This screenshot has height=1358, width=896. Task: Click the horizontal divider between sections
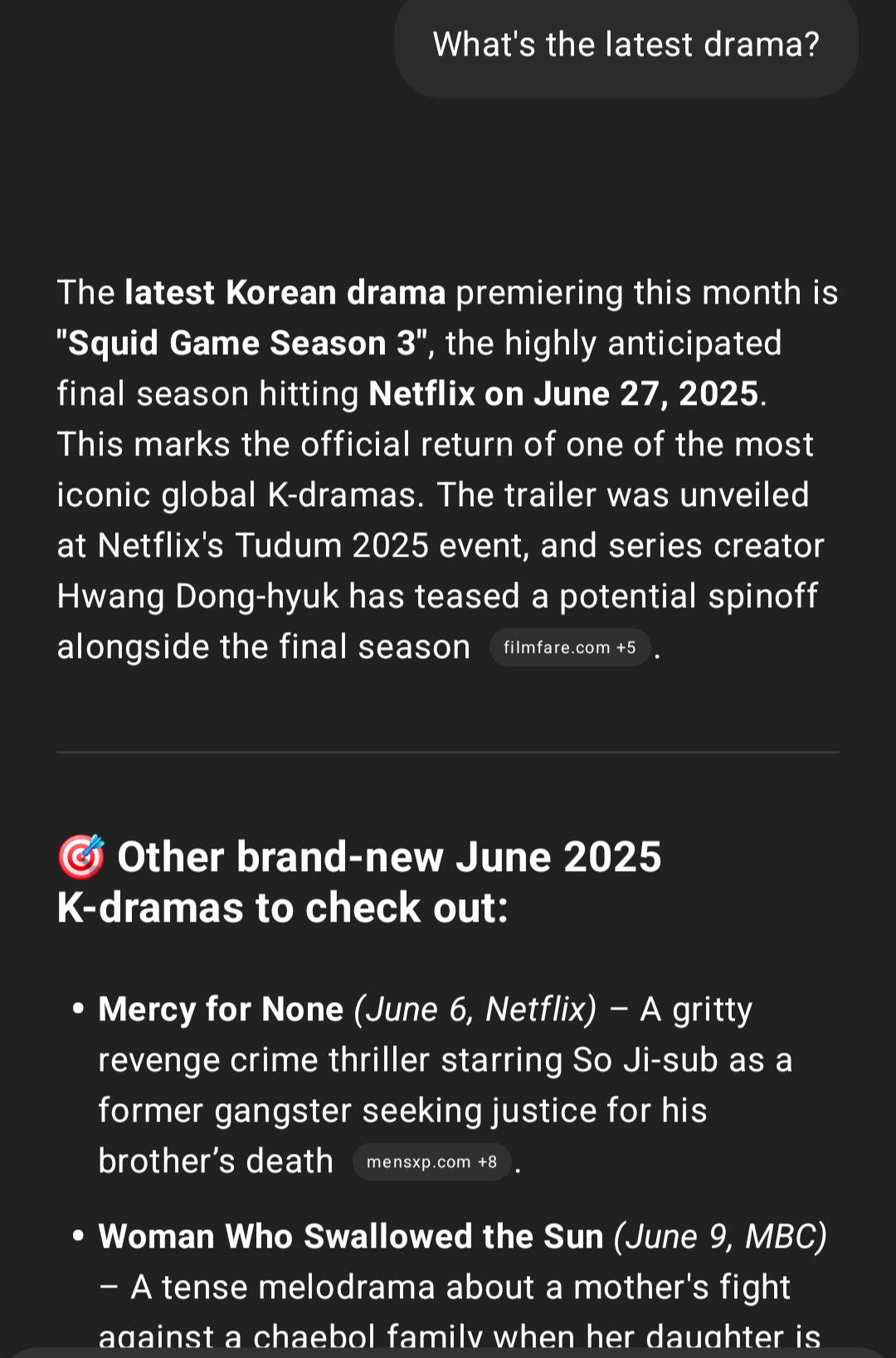[x=448, y=752]
